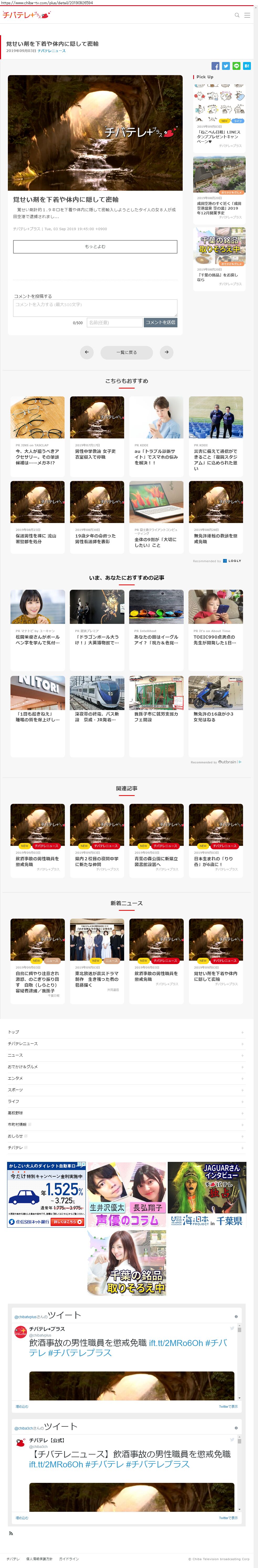The image size is (258, 1568).
Task: Open the JAGUARさんインタビュー banner
Action: 207,1186
